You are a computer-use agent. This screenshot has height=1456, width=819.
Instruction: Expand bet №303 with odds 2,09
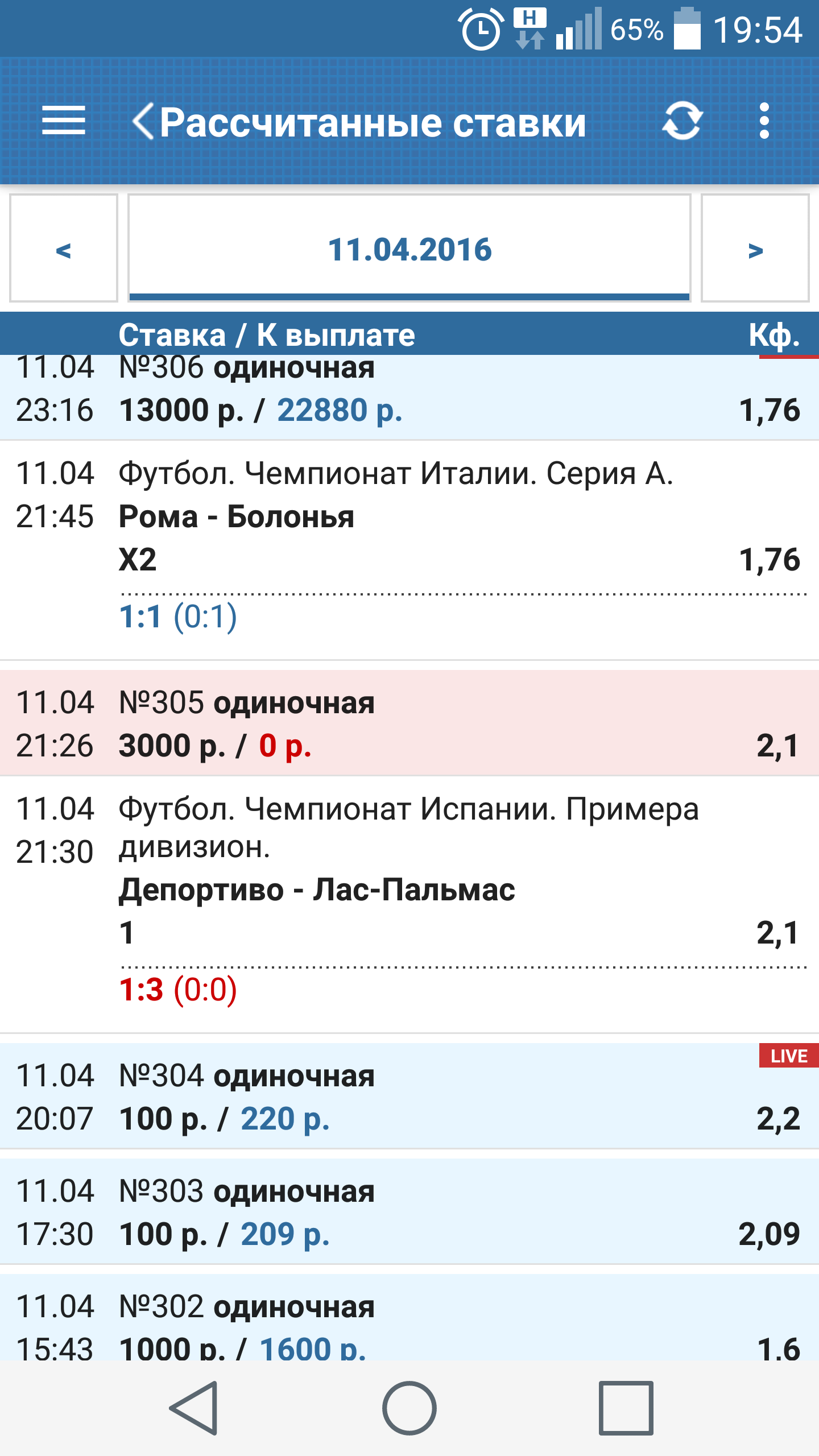point(409,1211)
